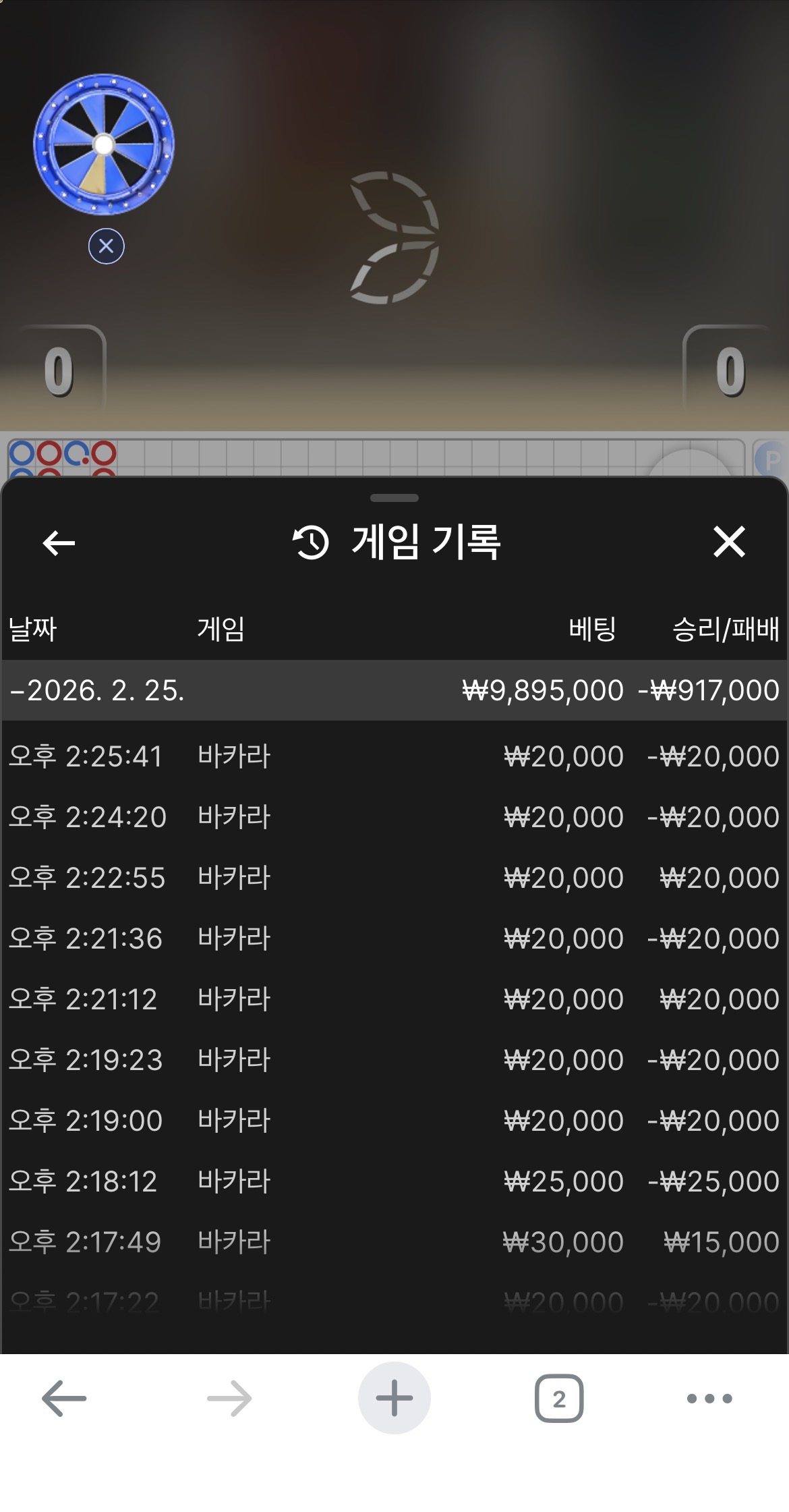Open the browser's three-dot menu
This screenshot has width=789, height=1512.
click(x=709, y=1399)
